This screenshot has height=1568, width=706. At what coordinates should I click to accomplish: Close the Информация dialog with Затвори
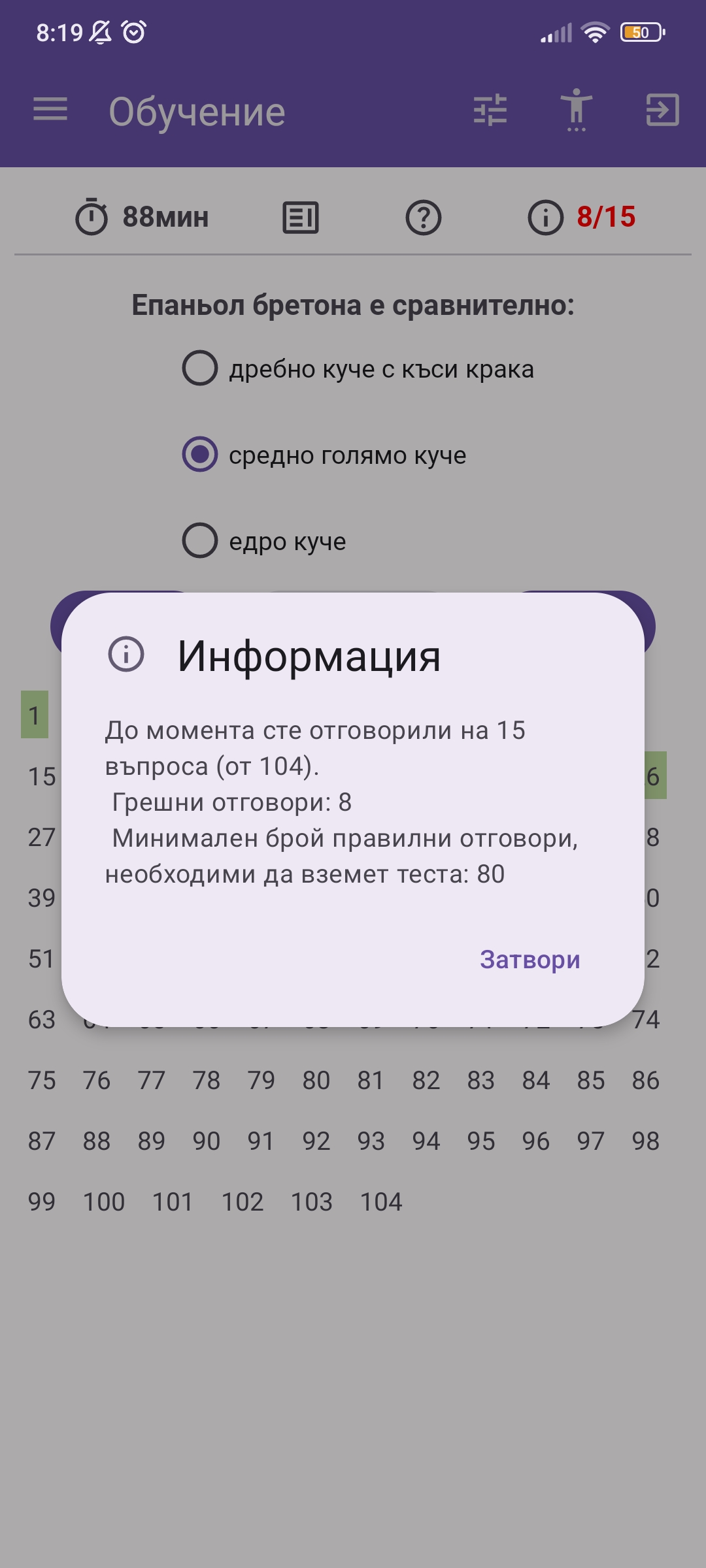(x=529, y=960)
